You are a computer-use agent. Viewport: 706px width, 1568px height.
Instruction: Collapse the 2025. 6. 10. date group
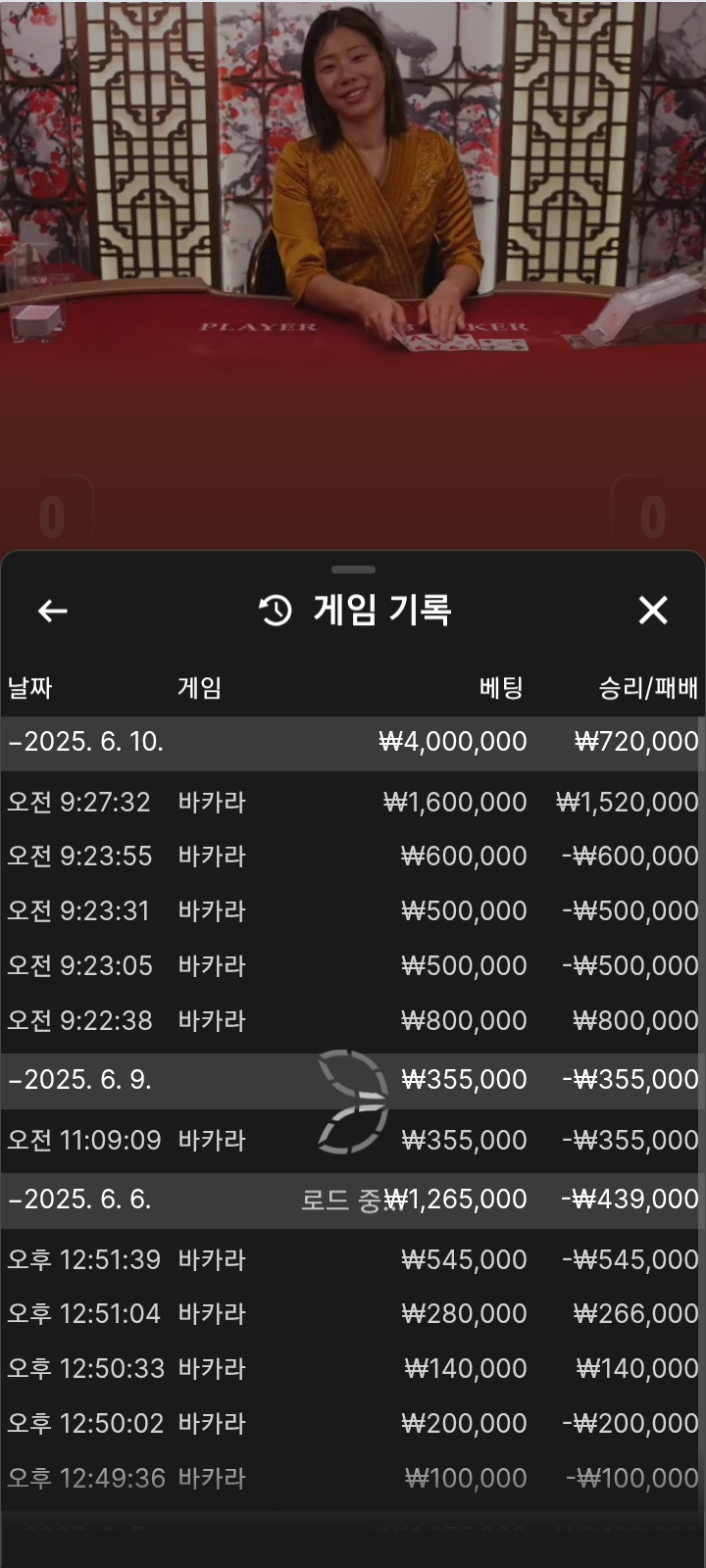(x=86, y=742)
